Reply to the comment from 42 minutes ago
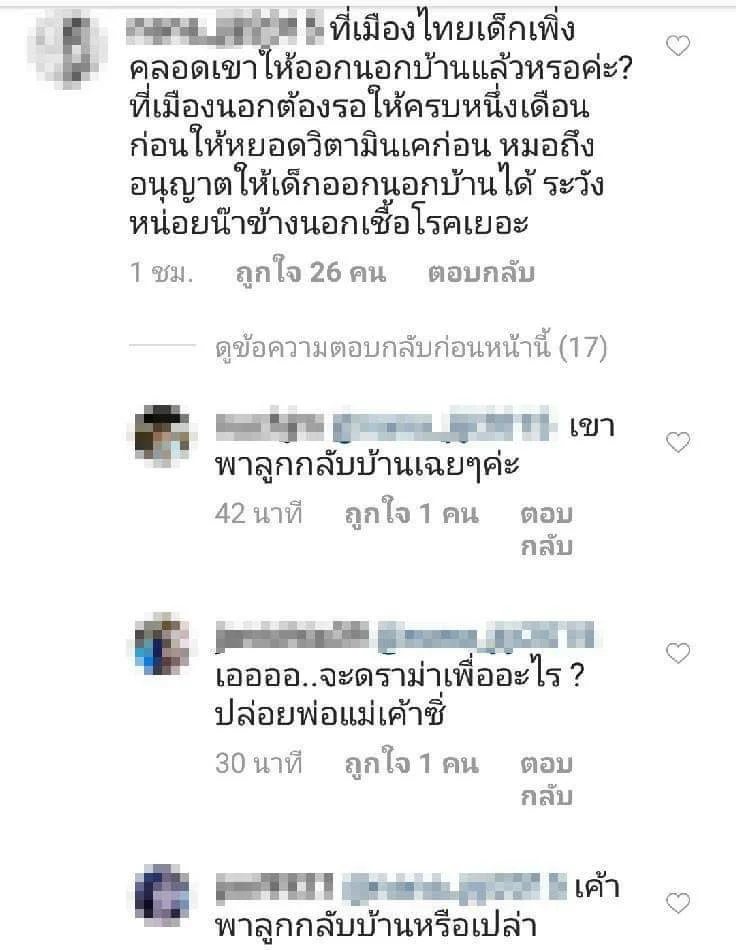 tap(546, 530)
